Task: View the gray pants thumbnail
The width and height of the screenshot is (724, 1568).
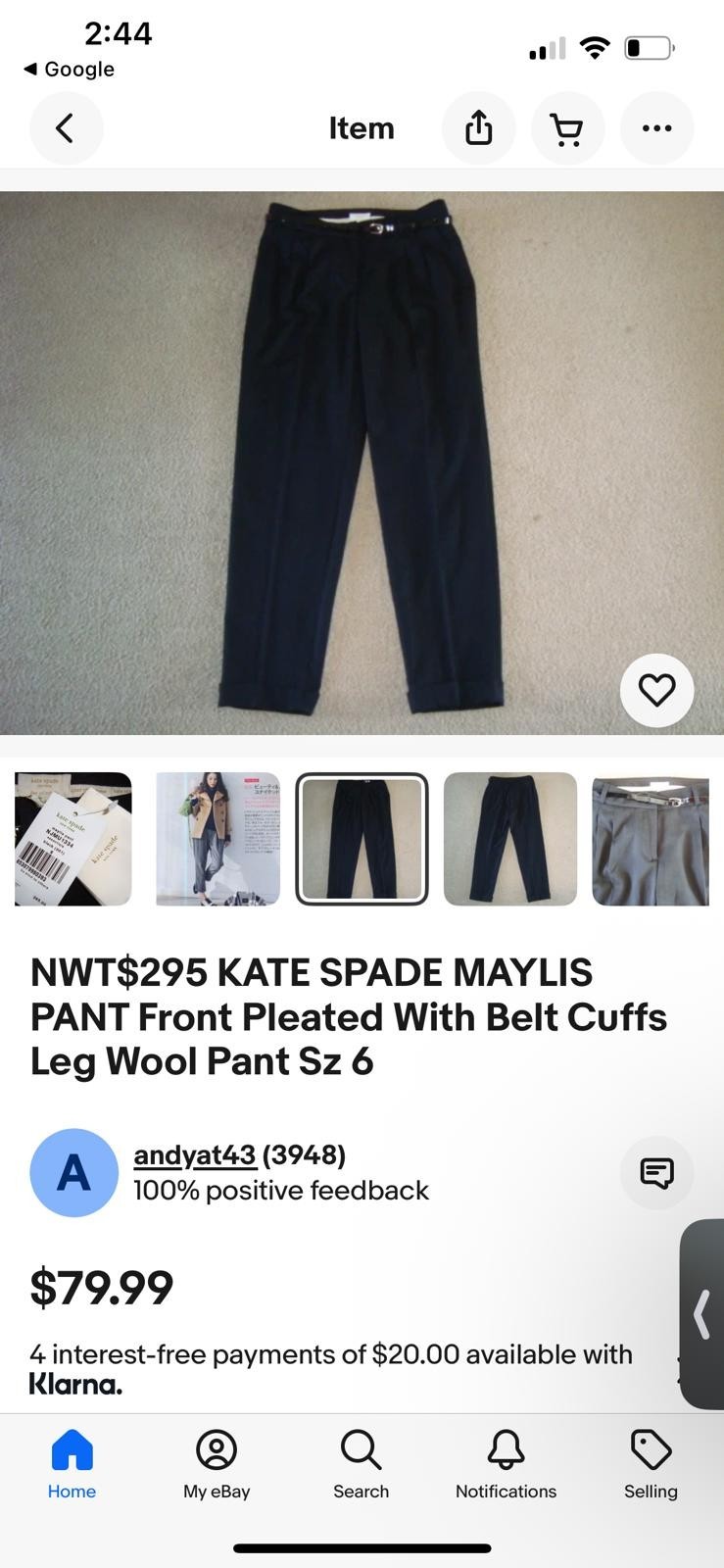Action: tap(651, 839)
